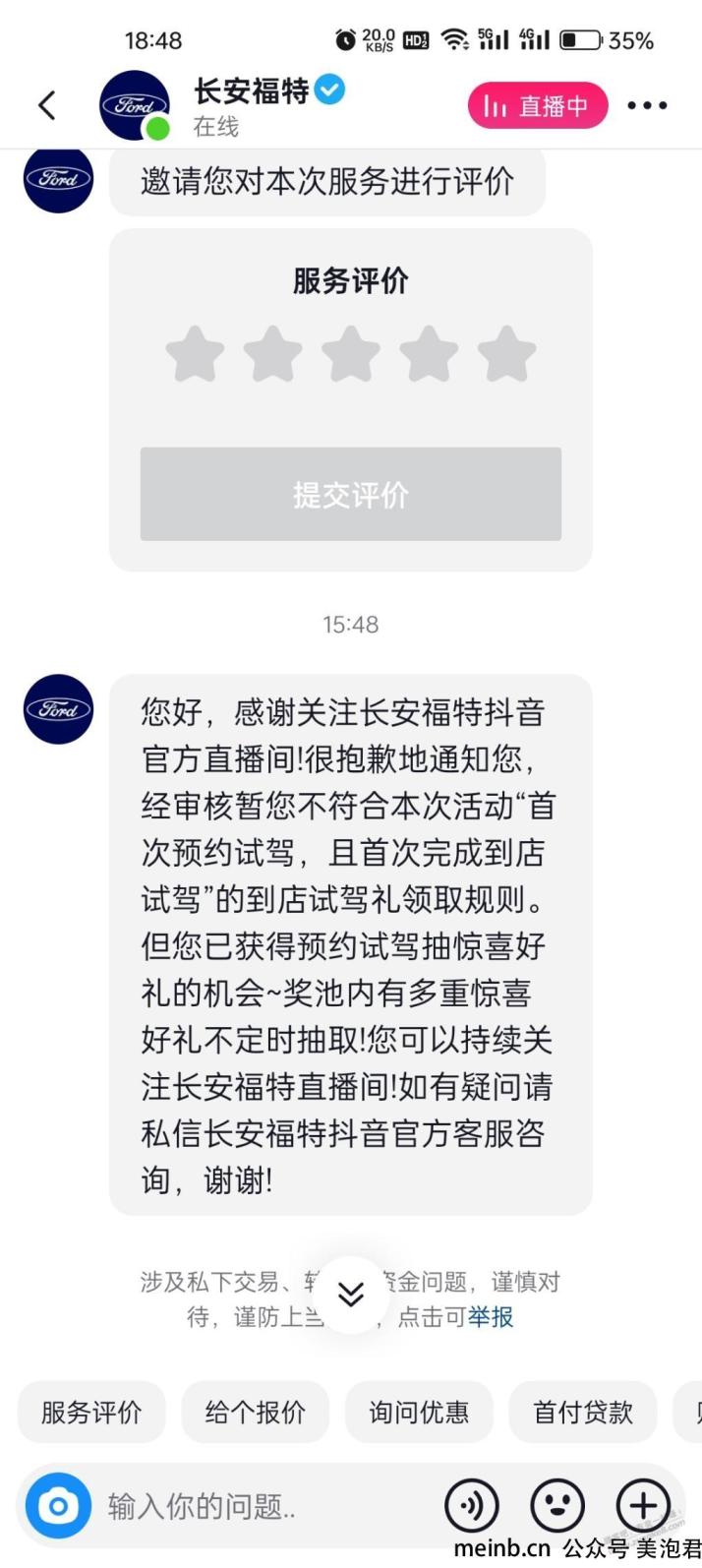Open the plus attachments menu
The image size is (702, 1568).
[643, 1506]
